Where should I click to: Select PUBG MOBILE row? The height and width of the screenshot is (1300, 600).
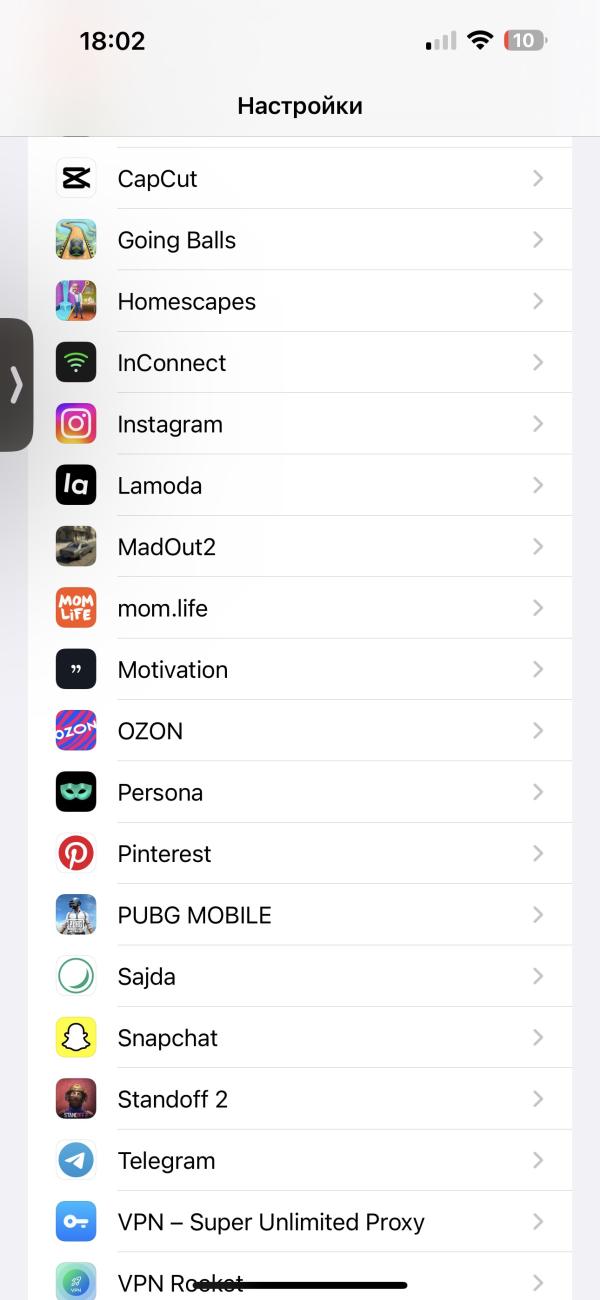coord(300,915)
